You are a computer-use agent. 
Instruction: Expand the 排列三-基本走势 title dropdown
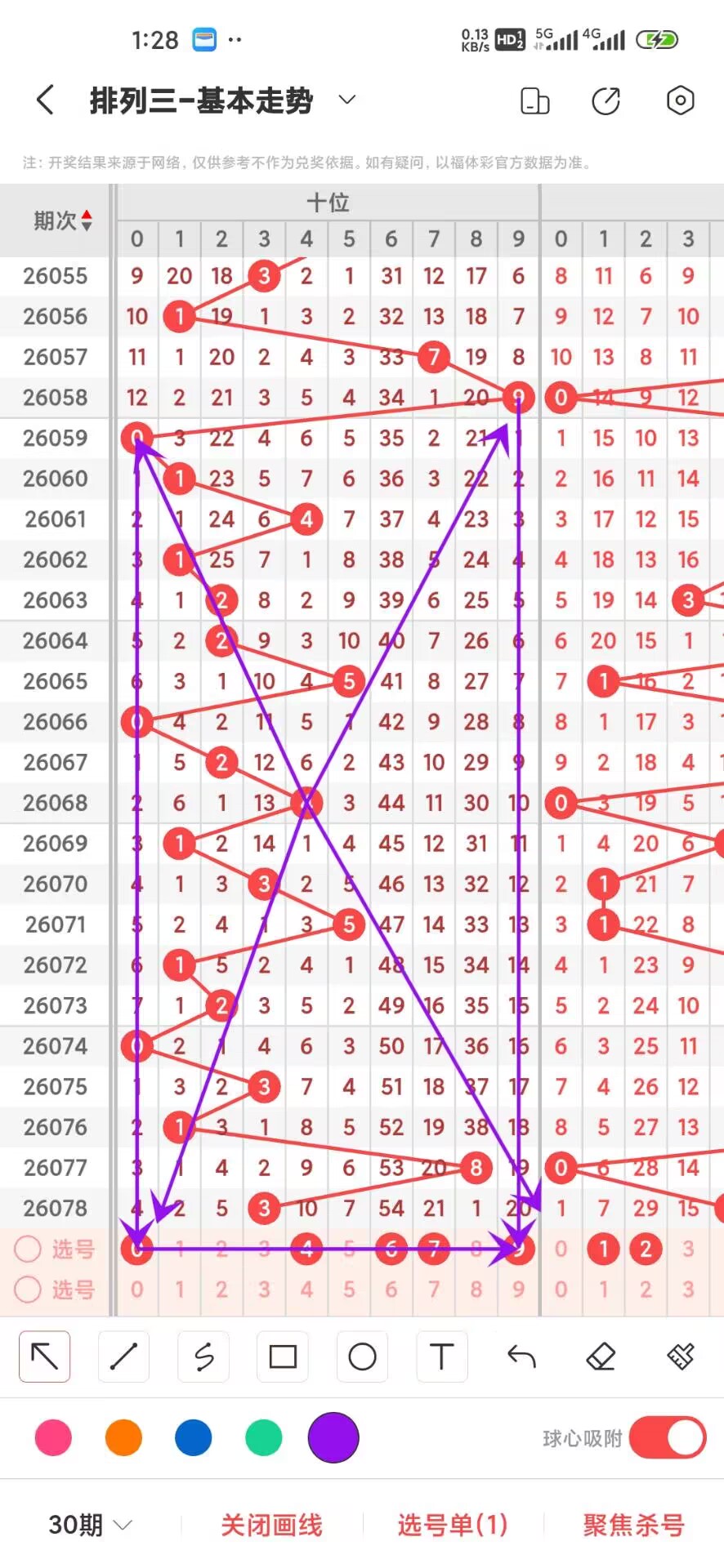(x=347, y=100)
